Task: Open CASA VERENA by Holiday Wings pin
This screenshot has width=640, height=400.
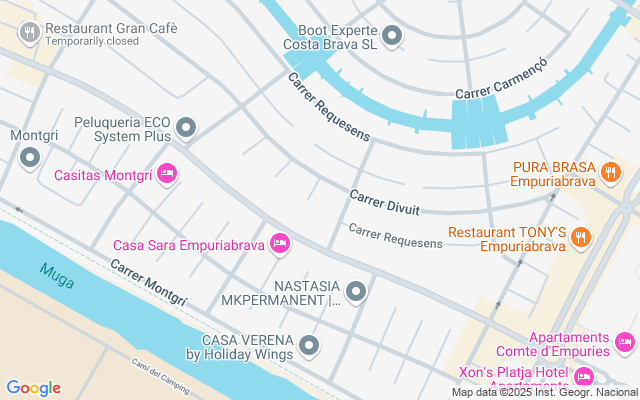Action: pyautogui.click(x=310, y=346)
